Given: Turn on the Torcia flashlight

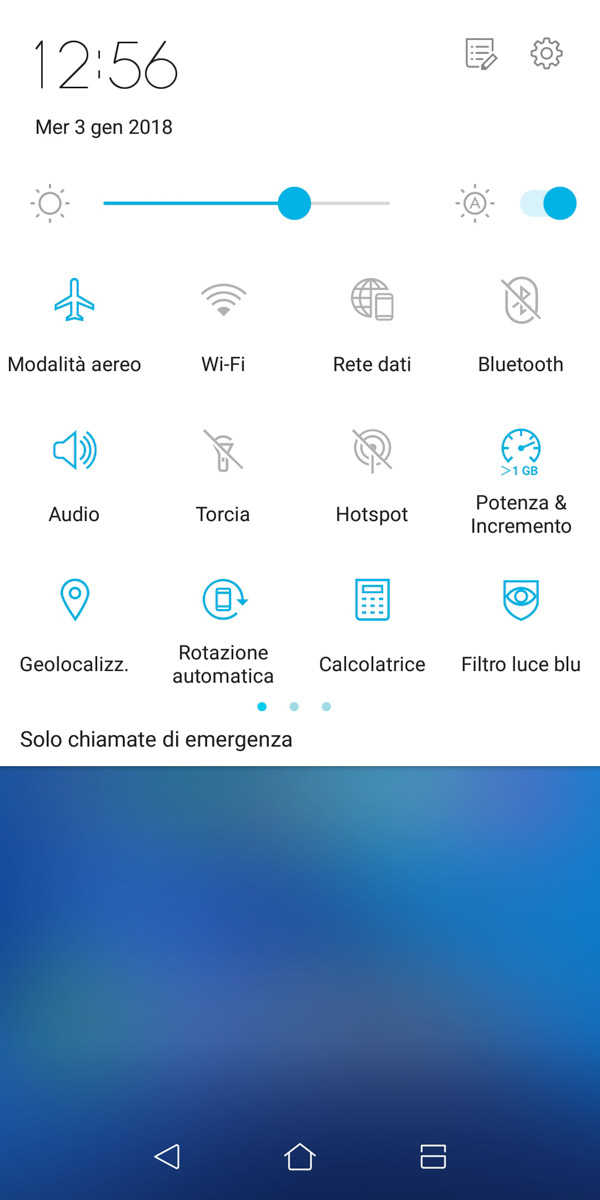Looking at the screenshot, I should tap(223, 451).
